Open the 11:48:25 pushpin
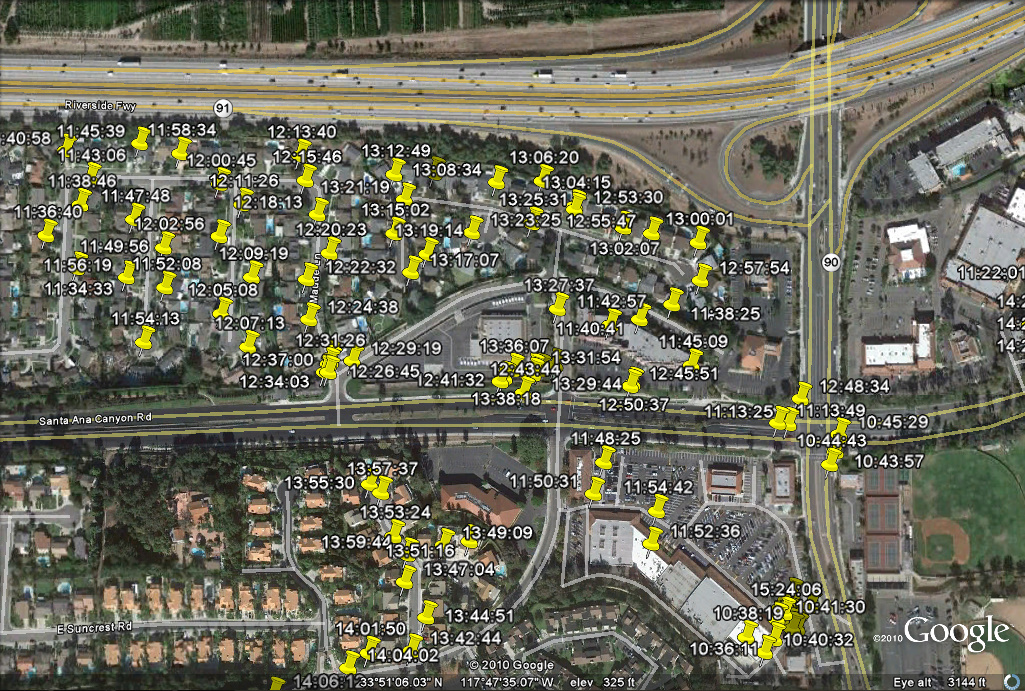Image resolution: width=1025 pixels, height=691 pixels. [605, 458]
